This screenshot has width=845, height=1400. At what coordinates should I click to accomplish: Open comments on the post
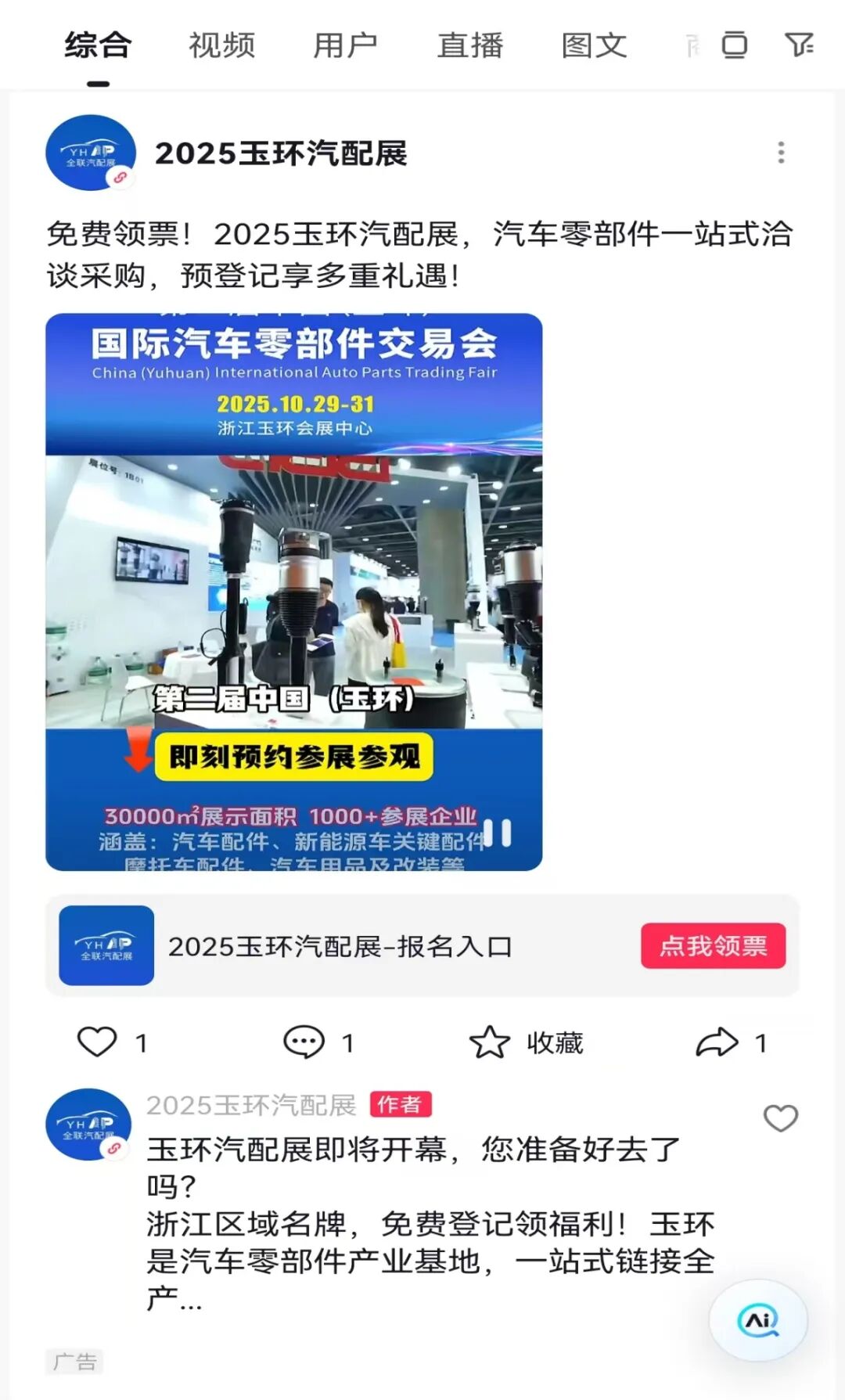click(x=304, y=1042)
